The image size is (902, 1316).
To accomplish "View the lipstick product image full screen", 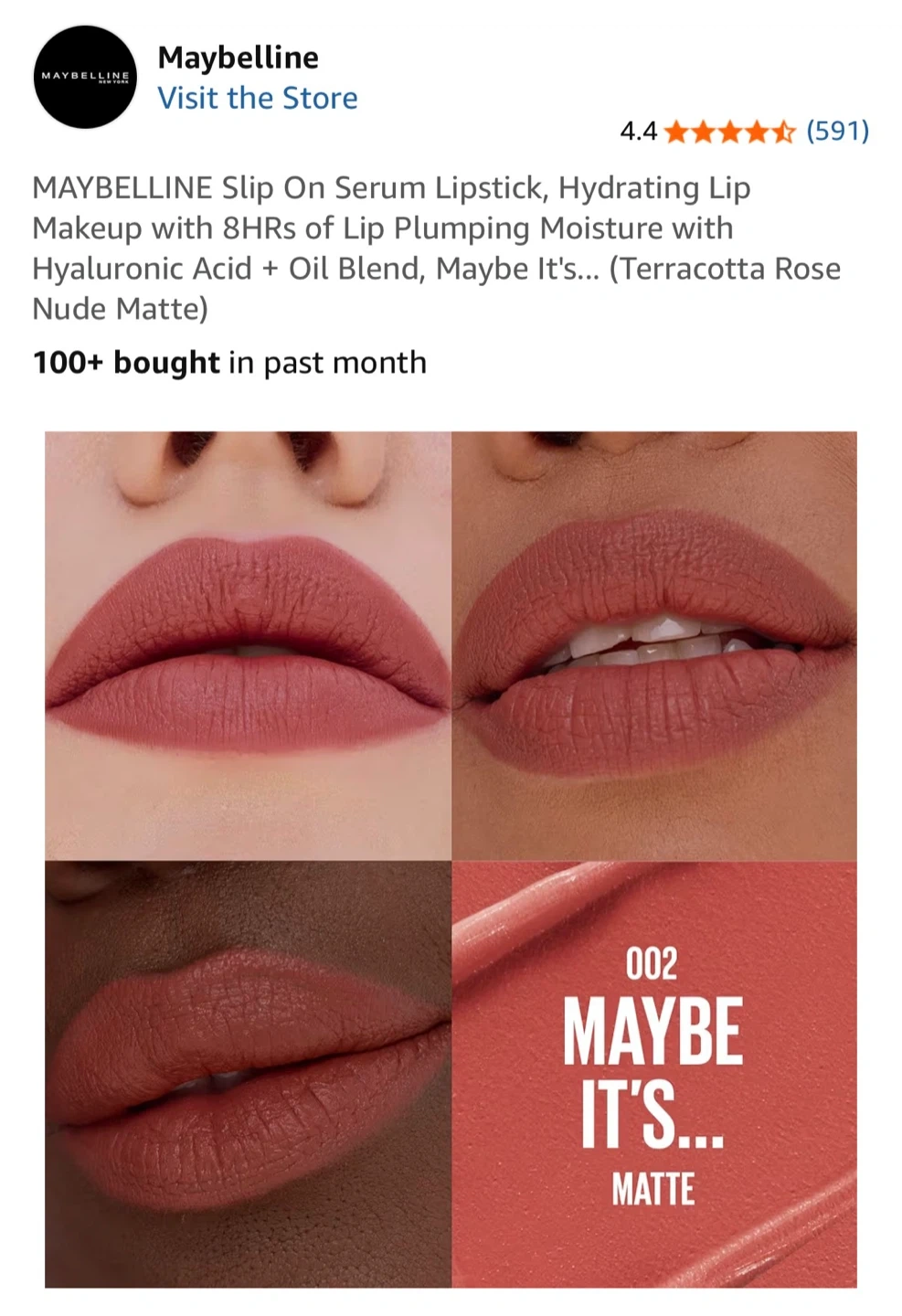I will pyautogui.click(x=451, y=859).
